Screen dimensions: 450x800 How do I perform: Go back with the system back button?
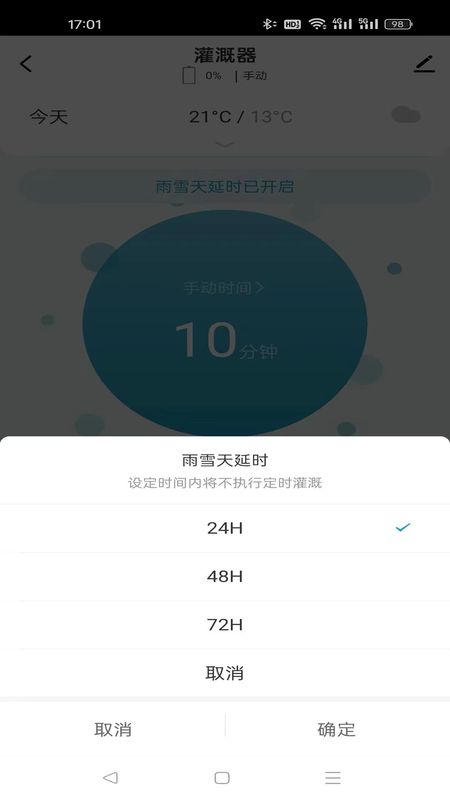coord(111,778)
